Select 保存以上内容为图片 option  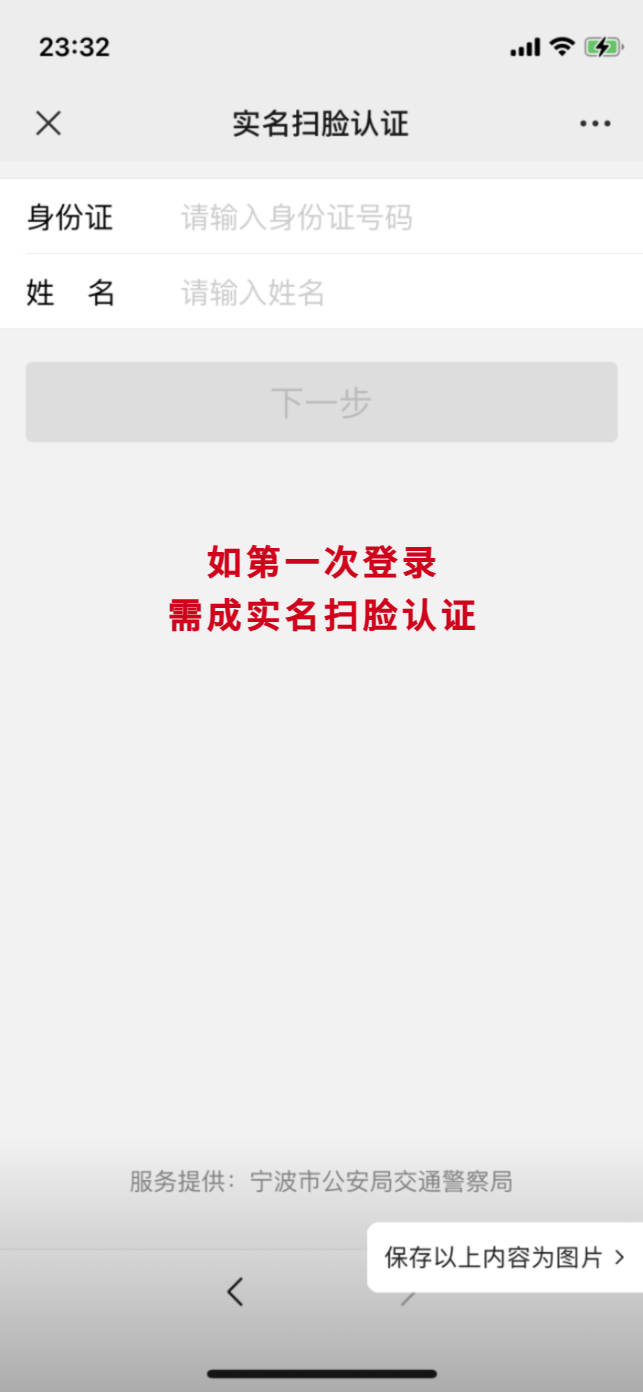(504, 1257)
